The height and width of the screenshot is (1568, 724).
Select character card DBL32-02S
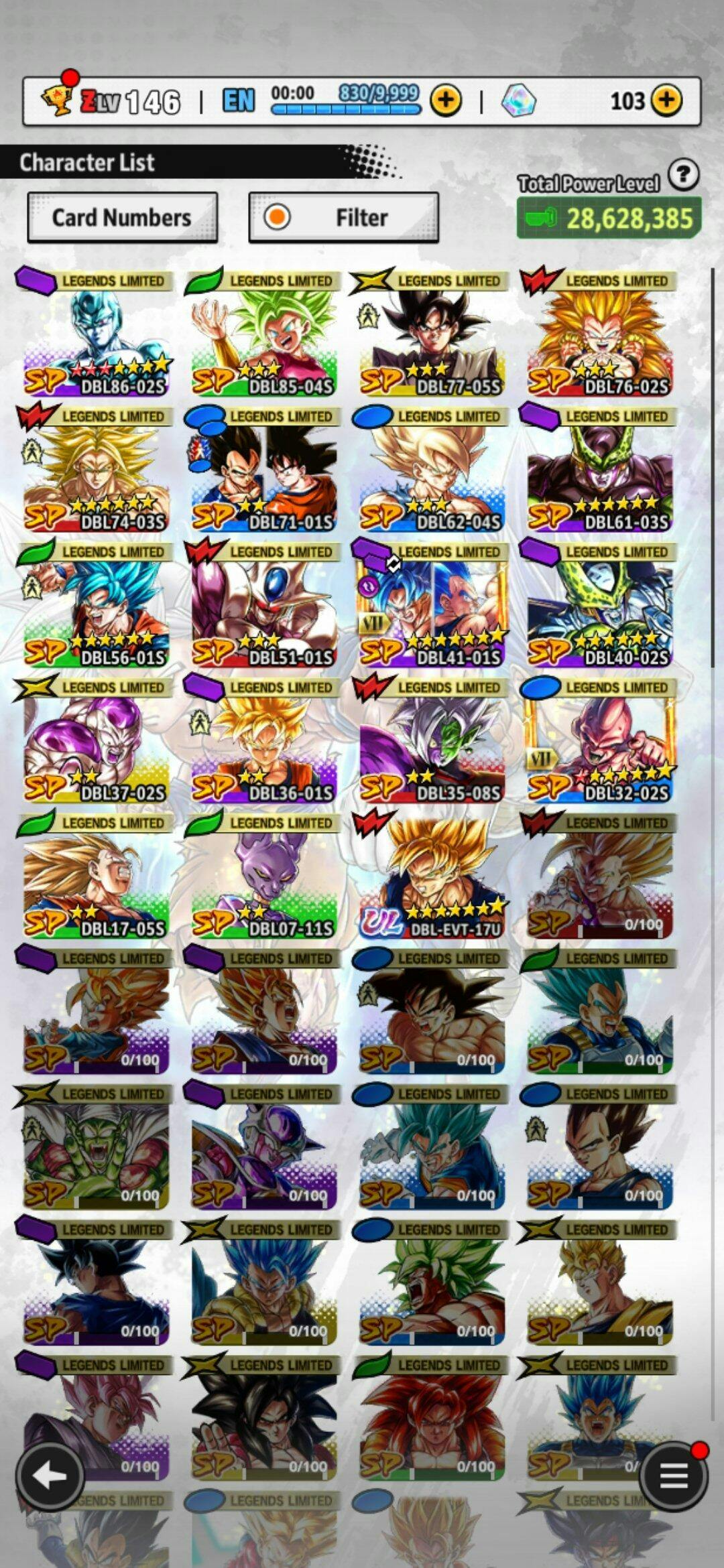tap(599, 740)
